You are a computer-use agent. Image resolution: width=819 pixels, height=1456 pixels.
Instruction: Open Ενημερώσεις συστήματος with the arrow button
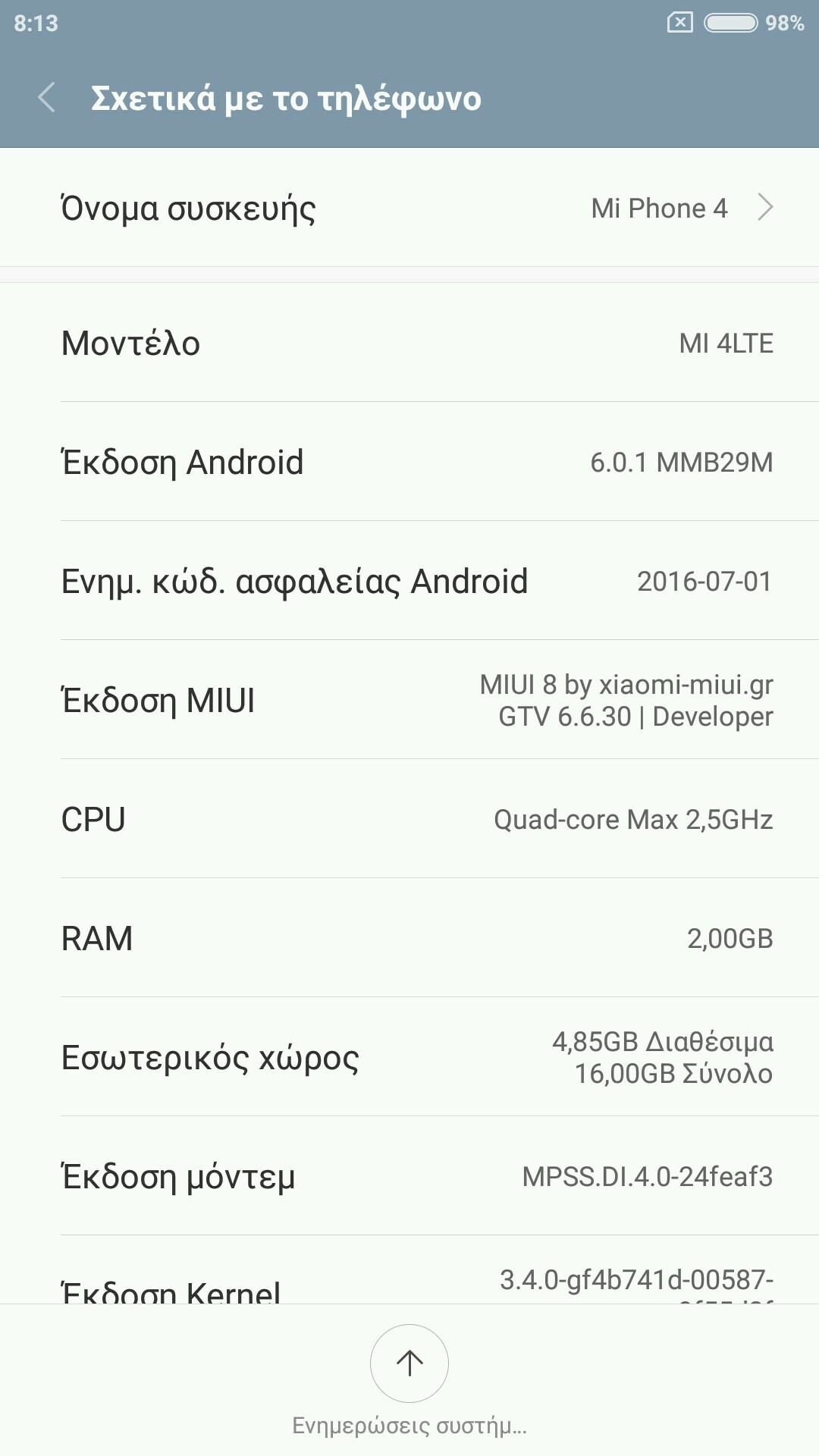pyautogui.click(x=409, y=1363)
